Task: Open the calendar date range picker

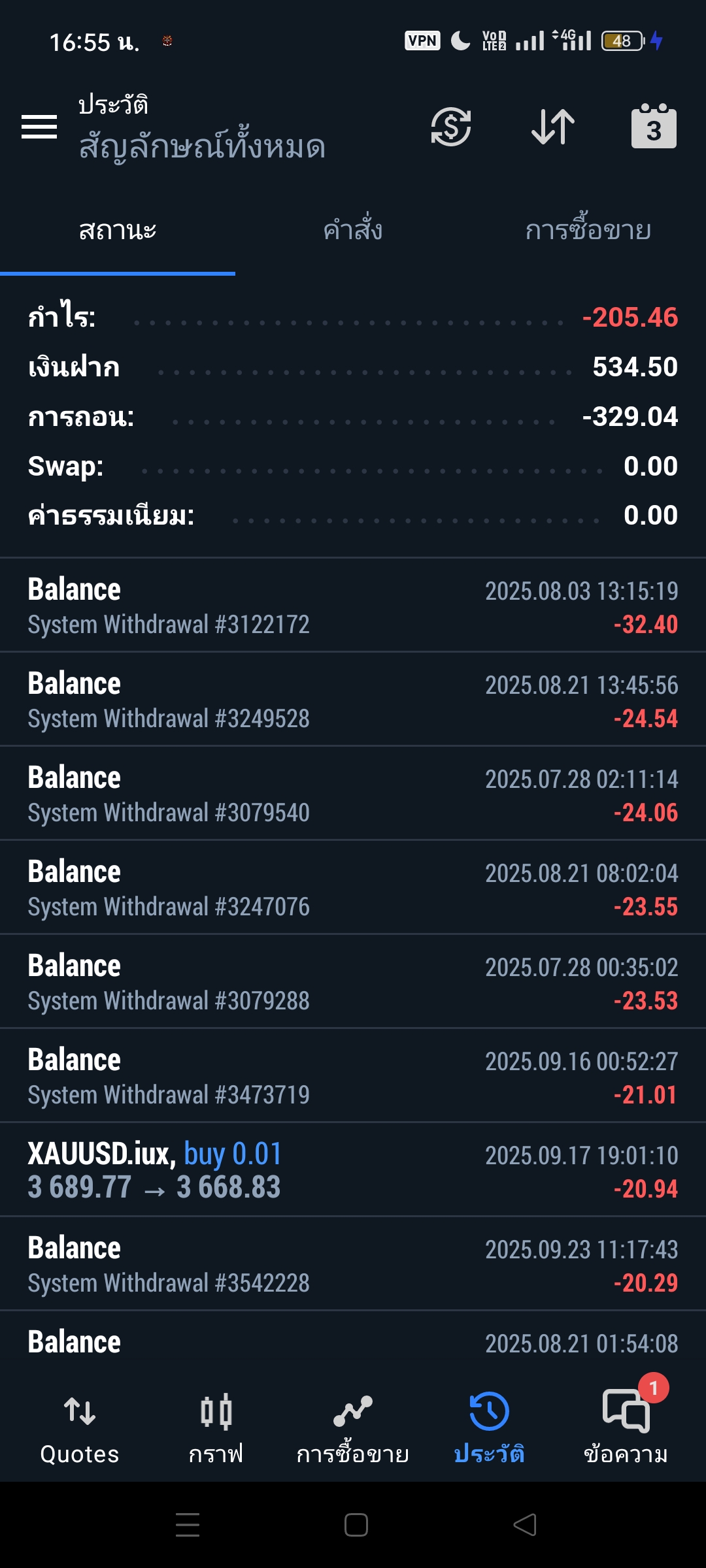Action: point(654,126)
